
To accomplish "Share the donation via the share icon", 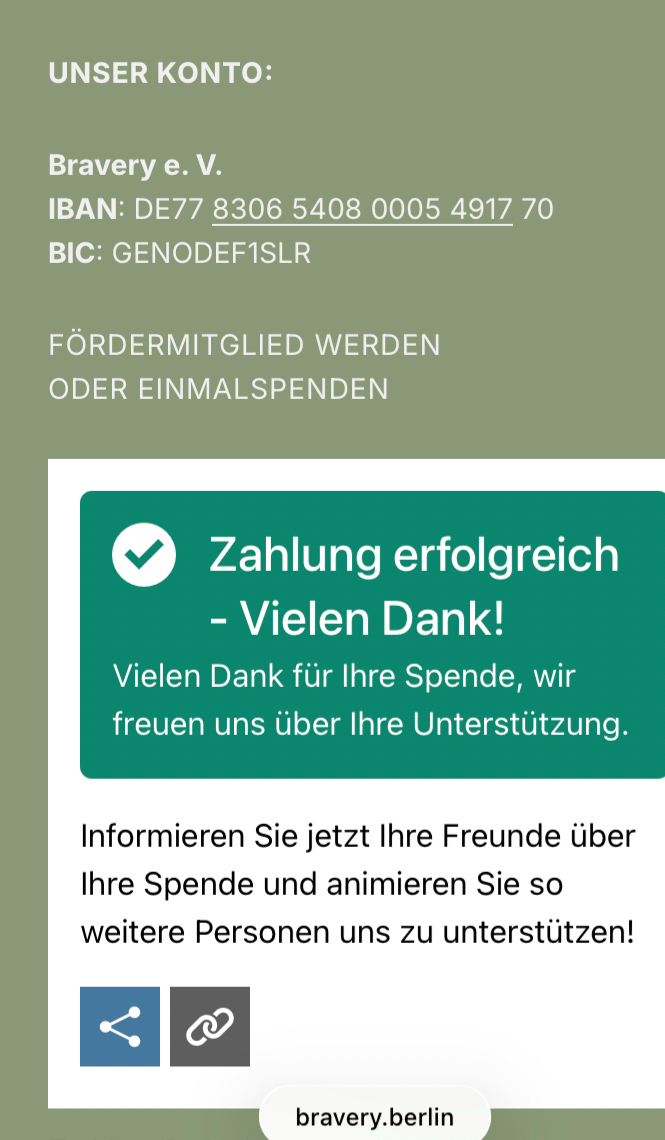I will tap(120, 1026).
